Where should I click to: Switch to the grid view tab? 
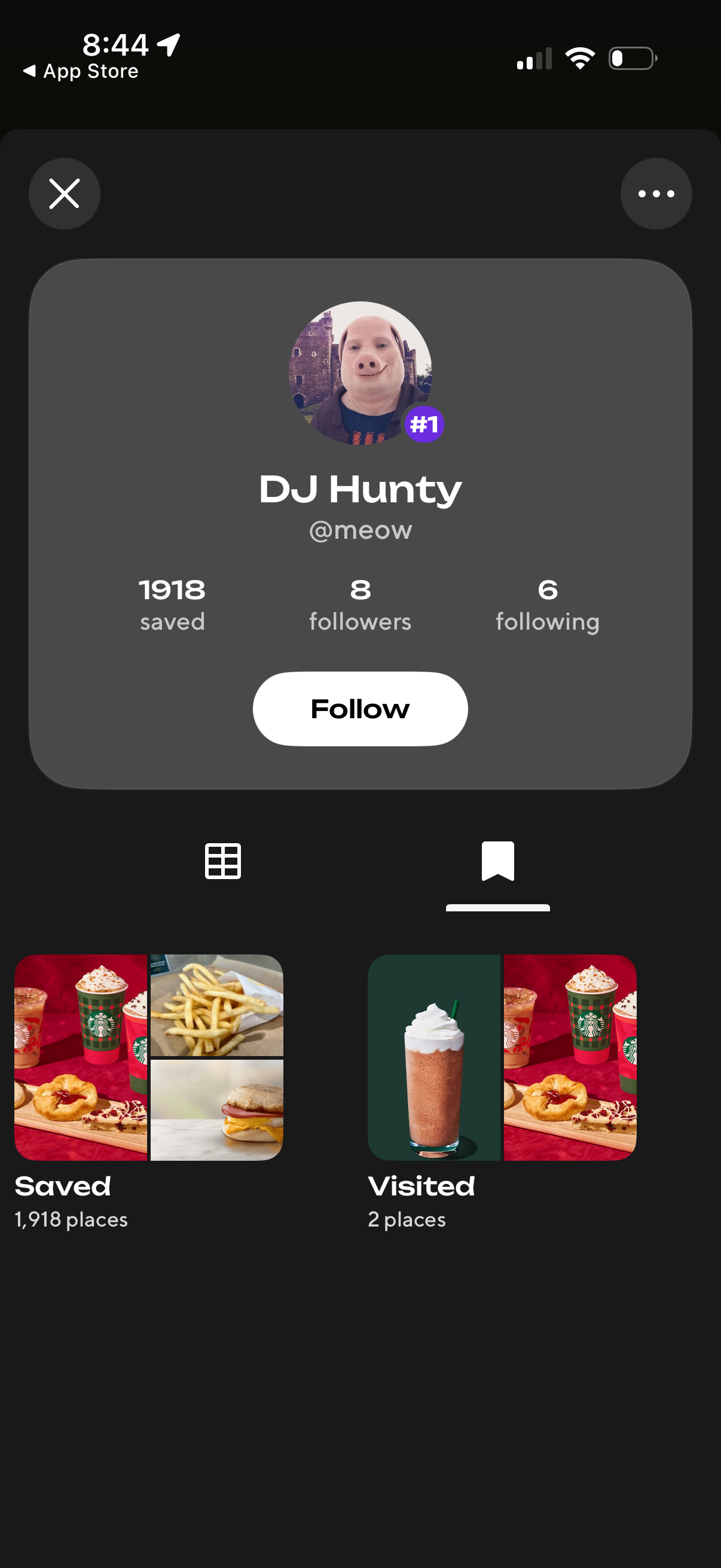[222, 861]
